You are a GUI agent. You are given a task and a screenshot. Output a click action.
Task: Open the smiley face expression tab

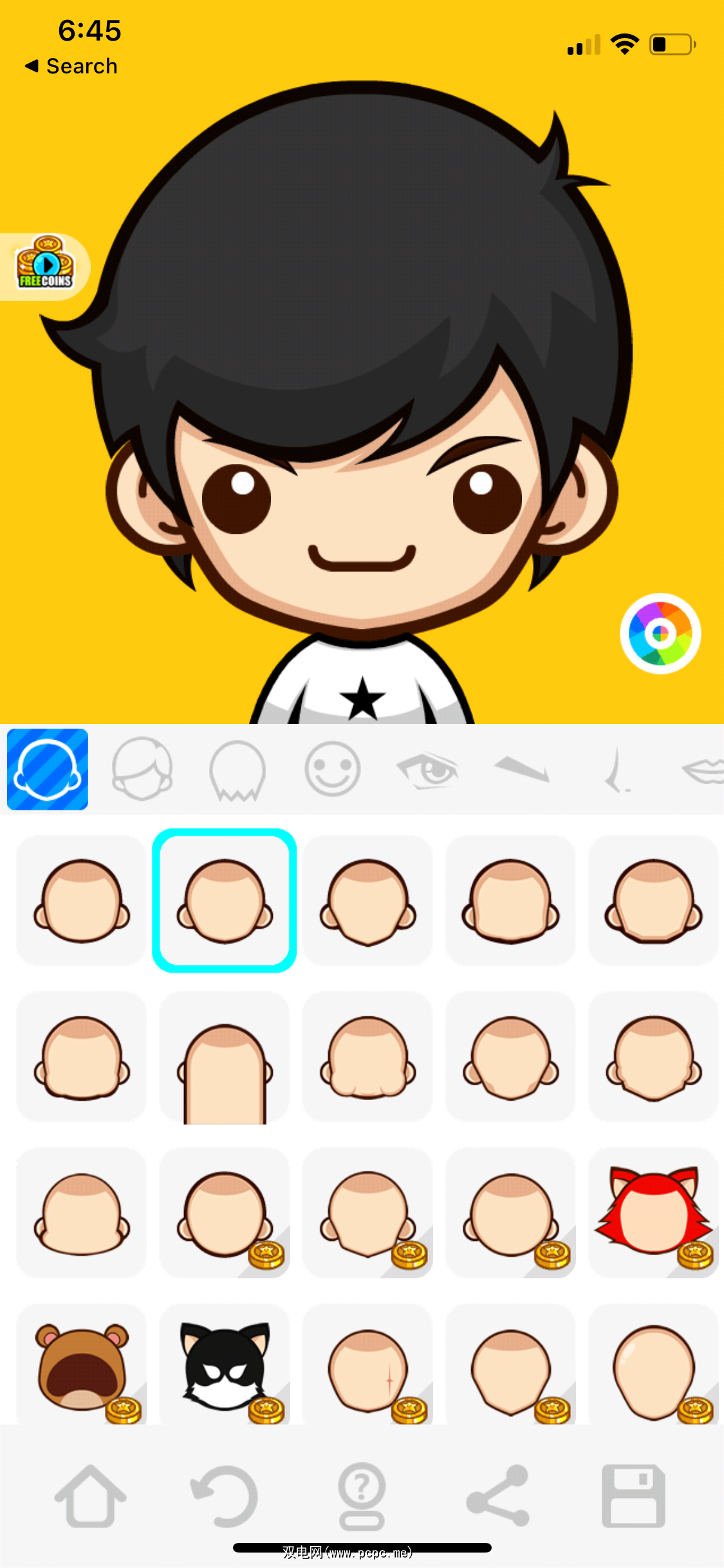pyautogui.click(x=332, y=769)
